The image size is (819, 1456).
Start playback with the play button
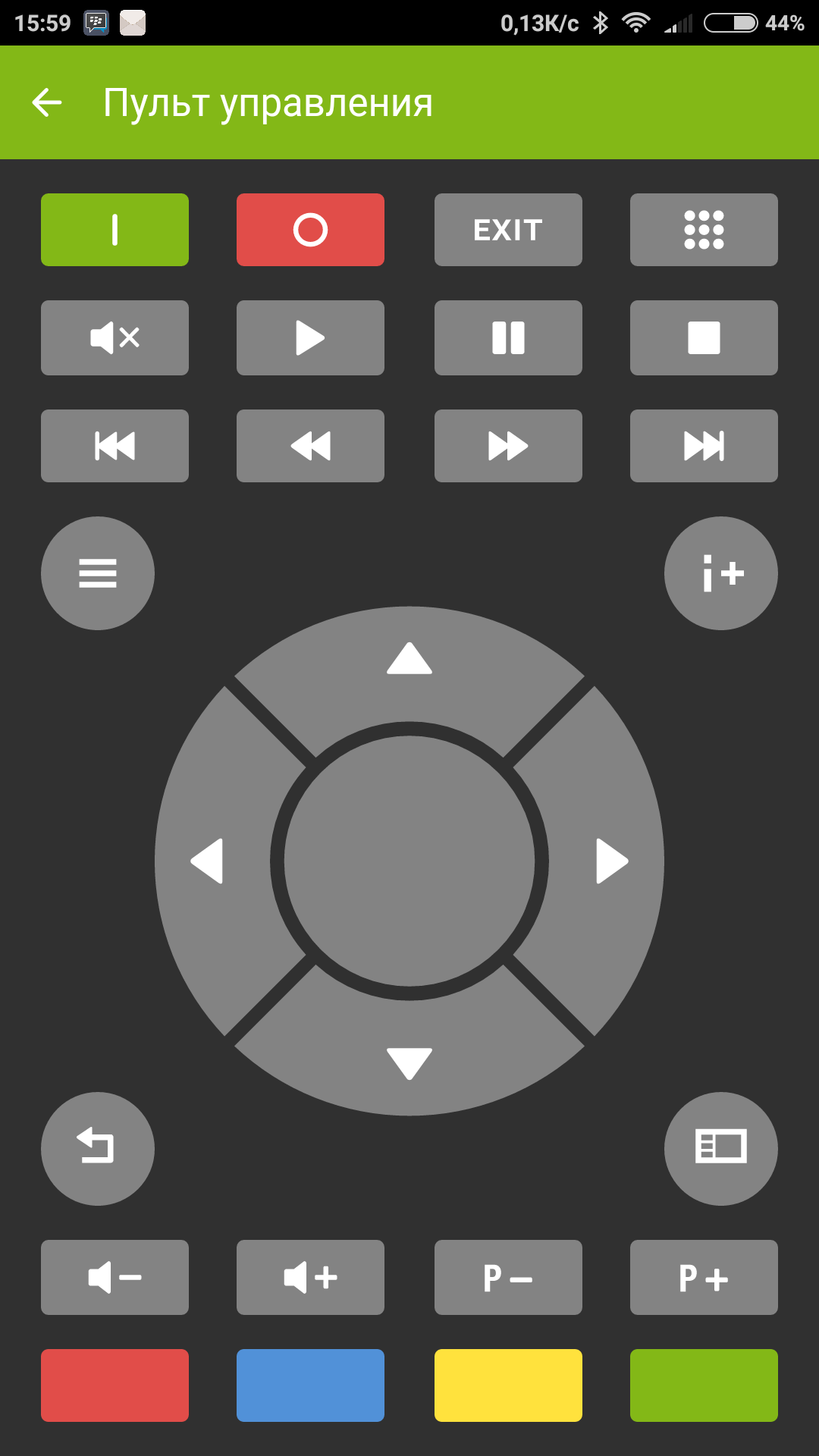(310, 337)
